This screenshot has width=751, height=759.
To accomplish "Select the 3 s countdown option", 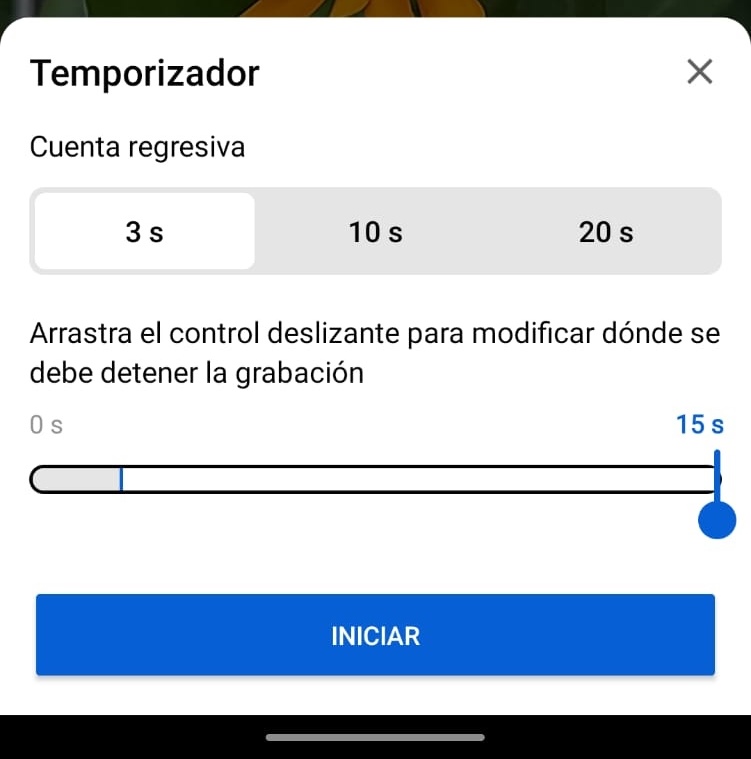I will [145, 232].
